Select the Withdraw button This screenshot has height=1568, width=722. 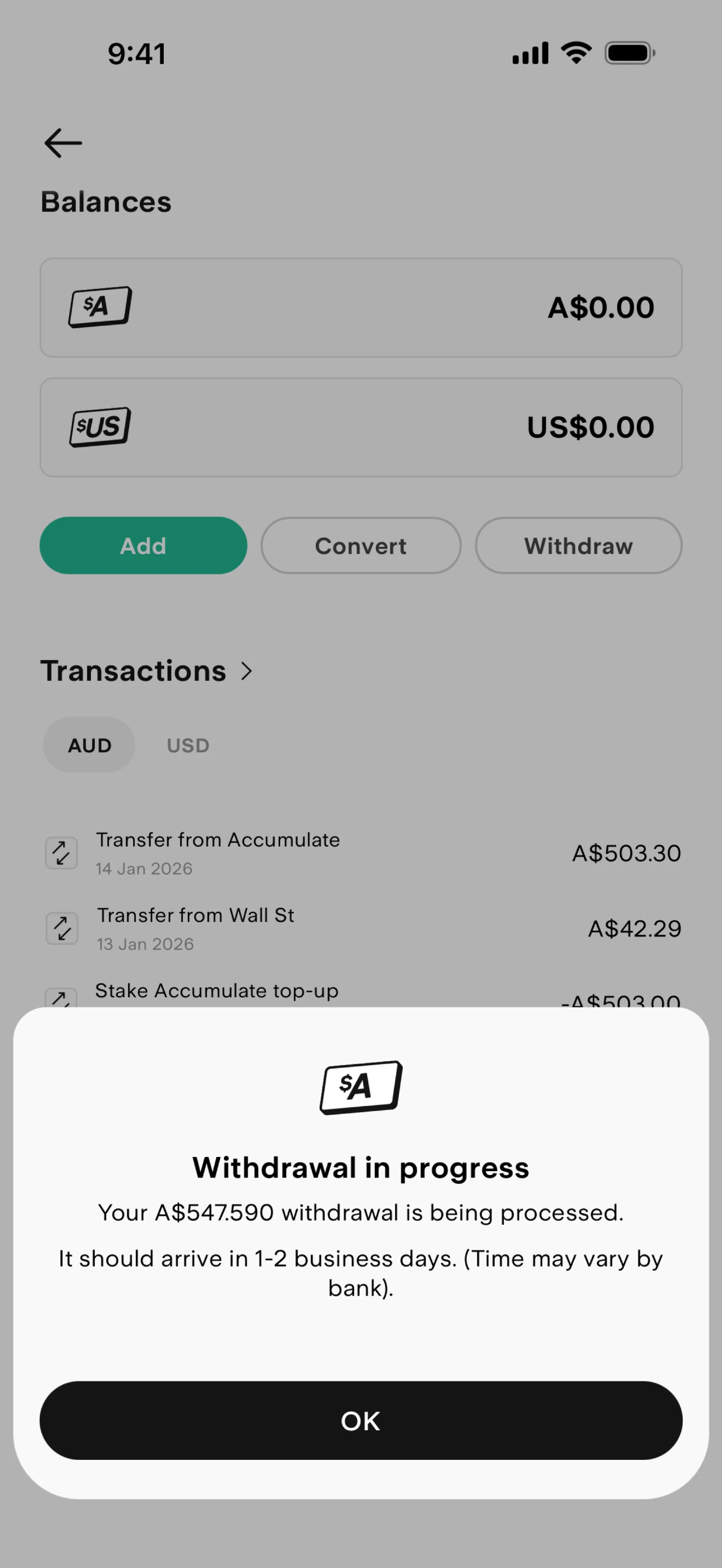(578, 545)
